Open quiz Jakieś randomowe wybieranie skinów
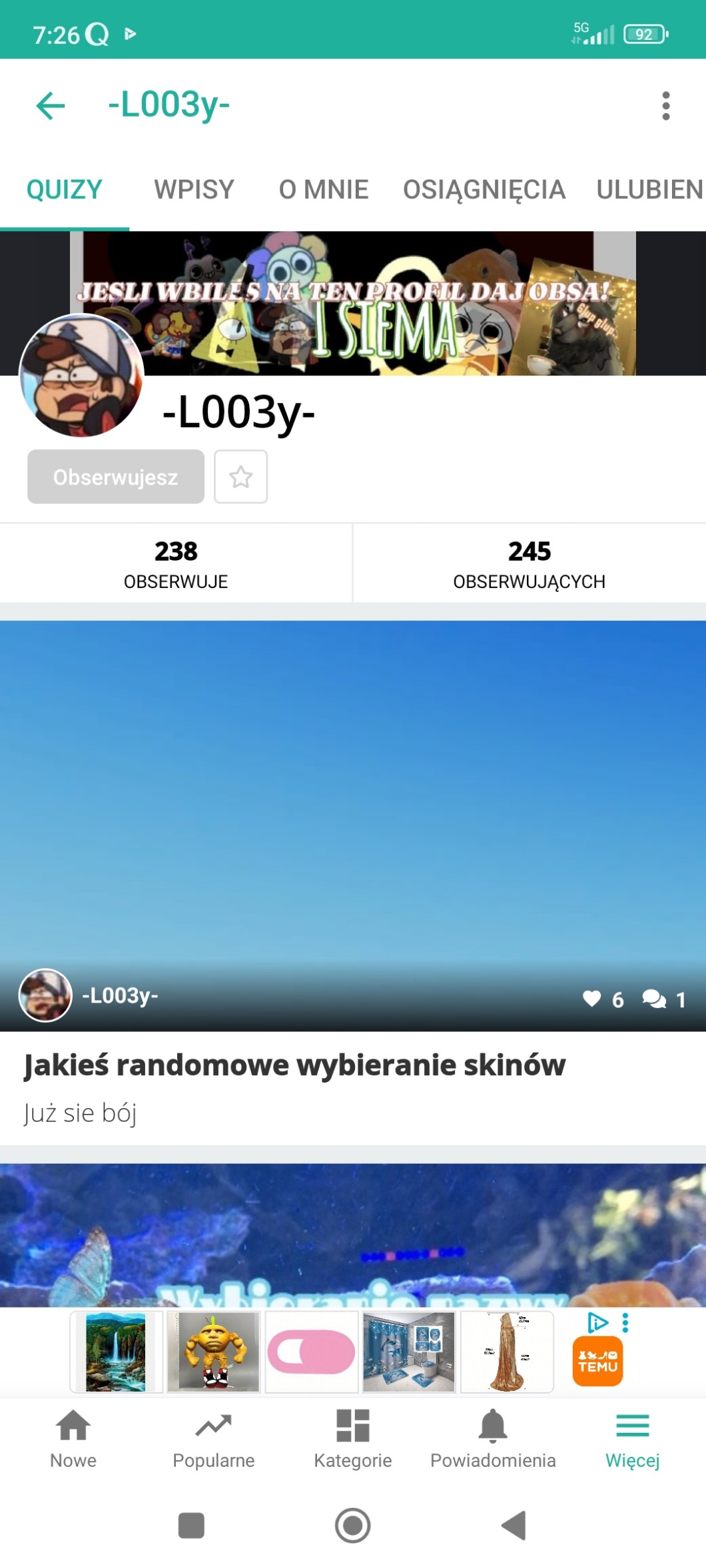Image resolution: width=706 pixels, height=1568 pixels. [294, 1065]
